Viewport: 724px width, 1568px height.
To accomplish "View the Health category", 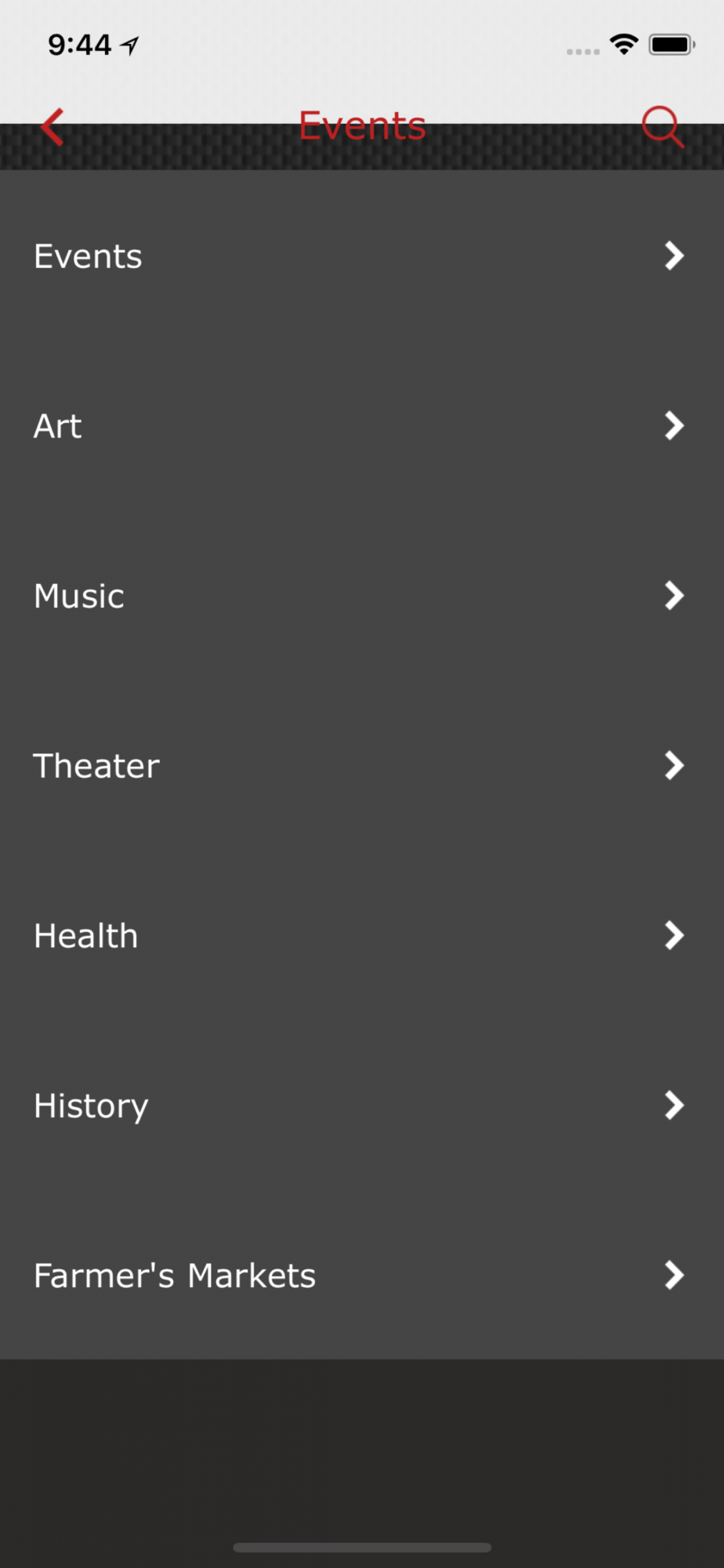I will tap(360, 935).
